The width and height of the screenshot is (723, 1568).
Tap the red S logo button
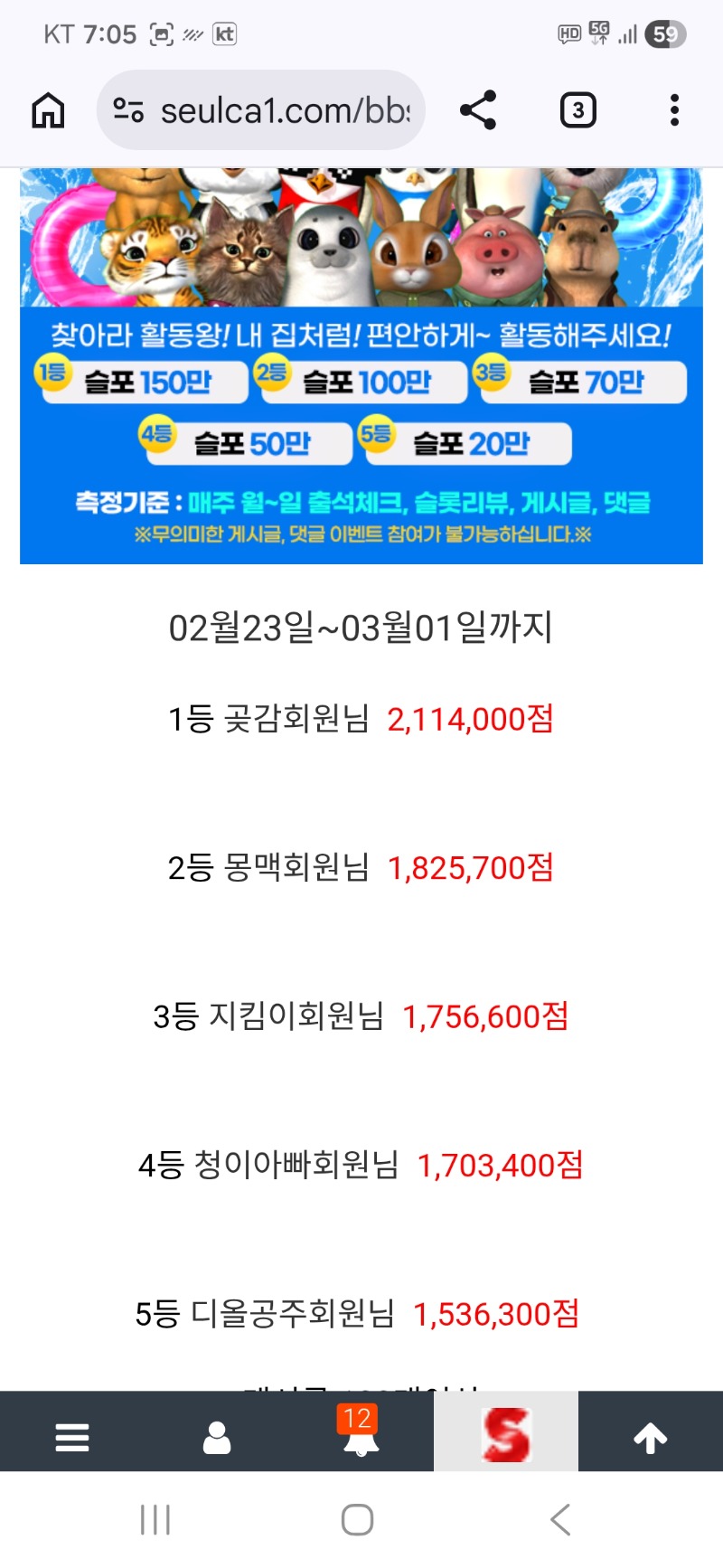pyautogui.click(x=505, y=1435)
